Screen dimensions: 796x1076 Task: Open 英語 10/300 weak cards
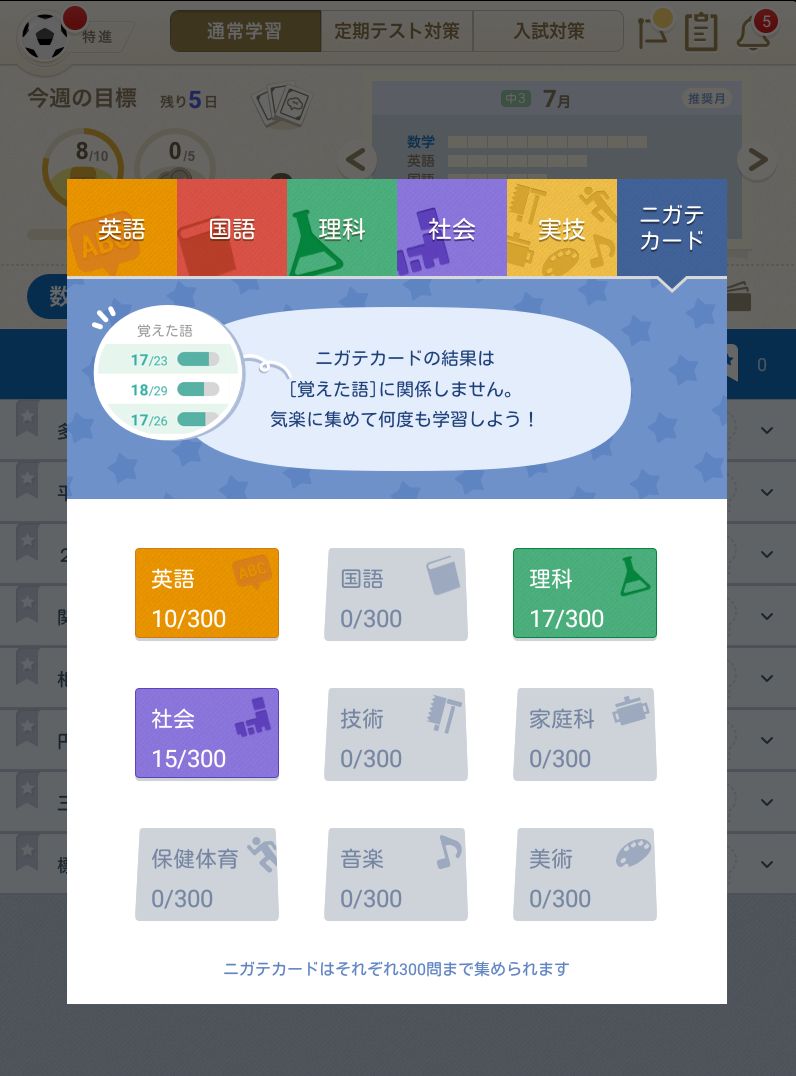point(207,593)
